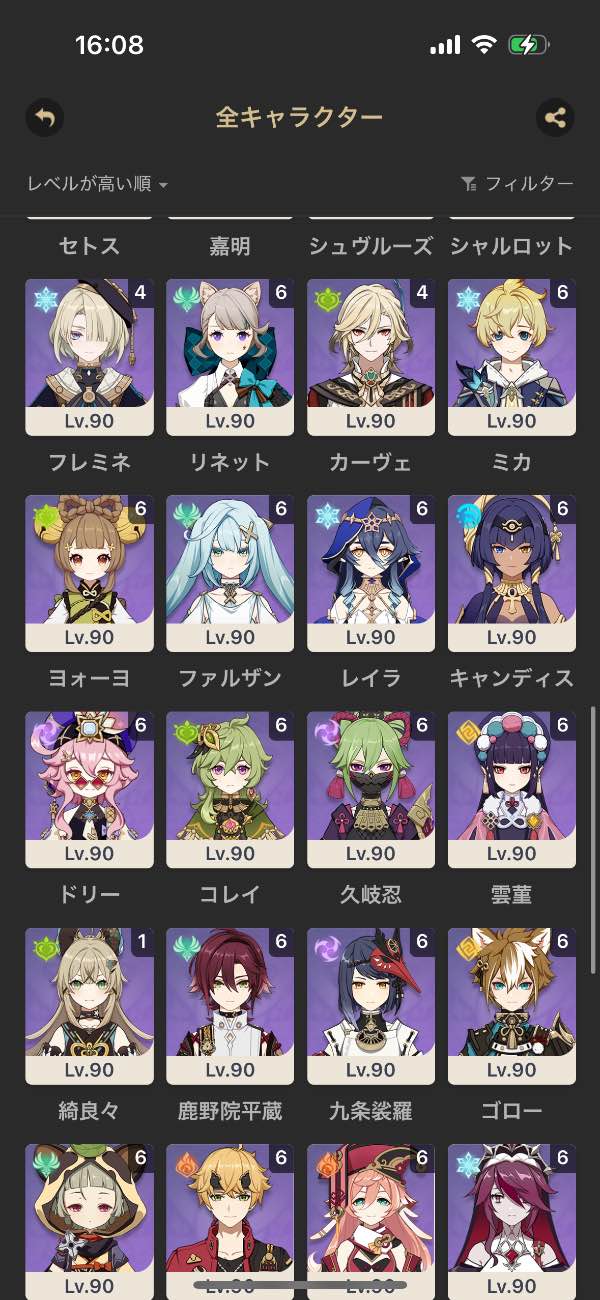The image size is (600, 1300).
Task: Open ゴロー character card
Action: pos(512,1005)
